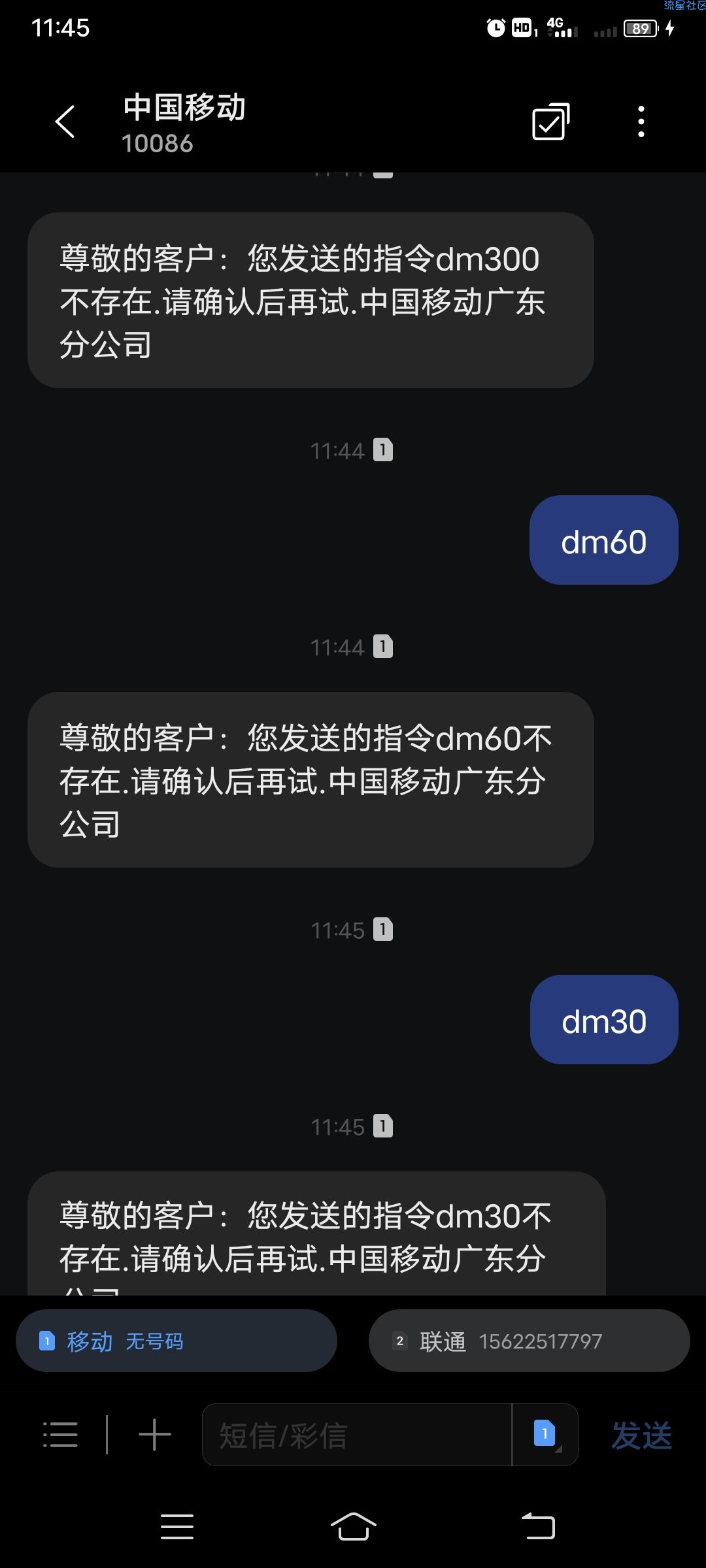This screenshot has height=1568, width=706.
Task: Focus the 短信/彩信 message input field
Action: (x=357, y=1435)
